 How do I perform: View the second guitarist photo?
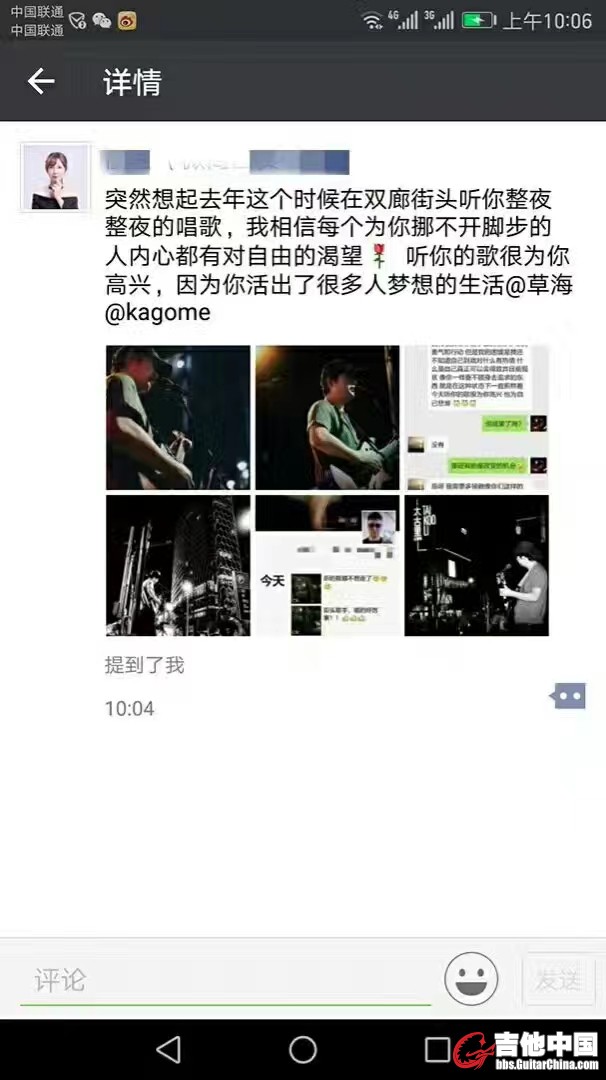coord(327,417)
